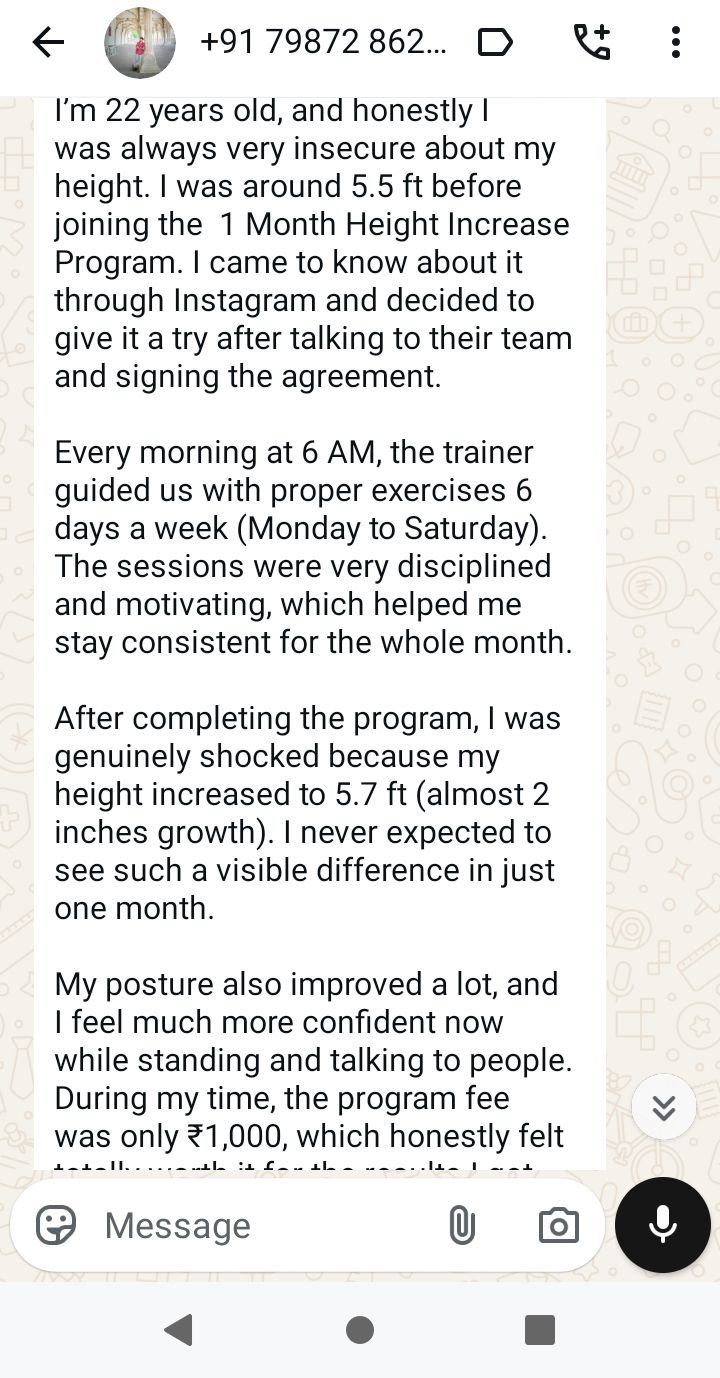Tap the system back button
Screen dimensions: 720x1378
pyautogui.click(x=178, y=1329)
